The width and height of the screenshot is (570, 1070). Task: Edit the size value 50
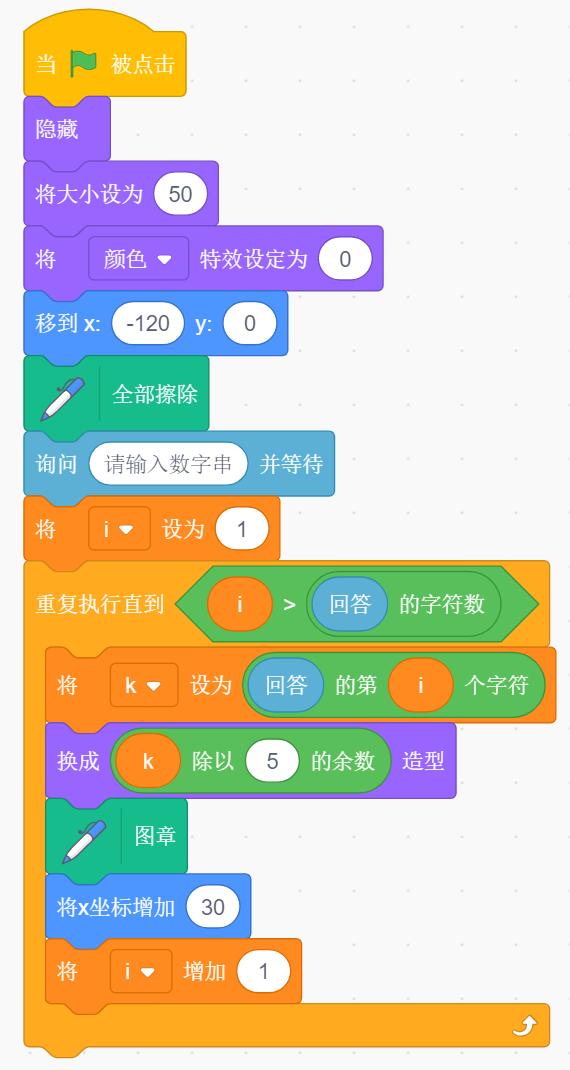pyautogui.click(x=180, y=194)
